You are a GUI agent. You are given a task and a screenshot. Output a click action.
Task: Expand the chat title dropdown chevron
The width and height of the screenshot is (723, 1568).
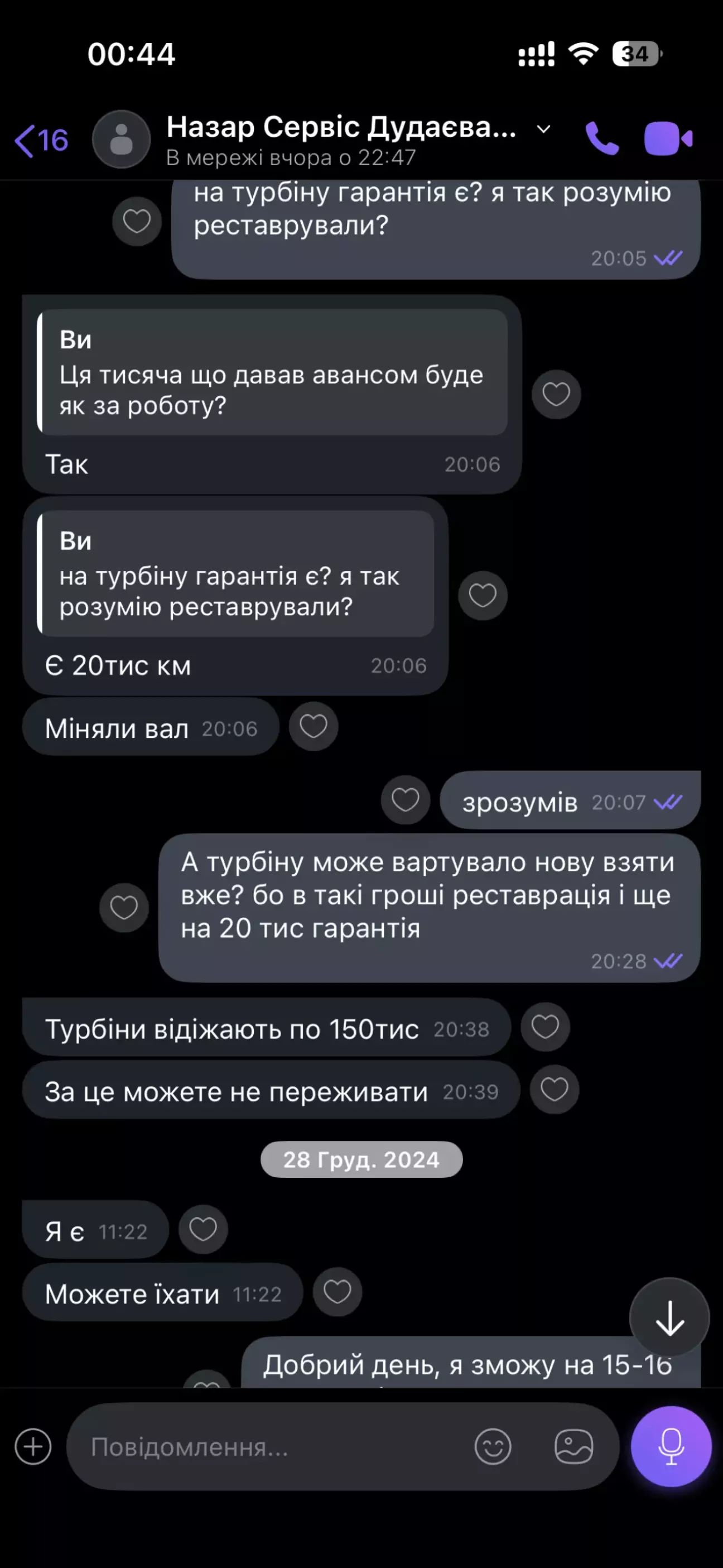(543, 129)
